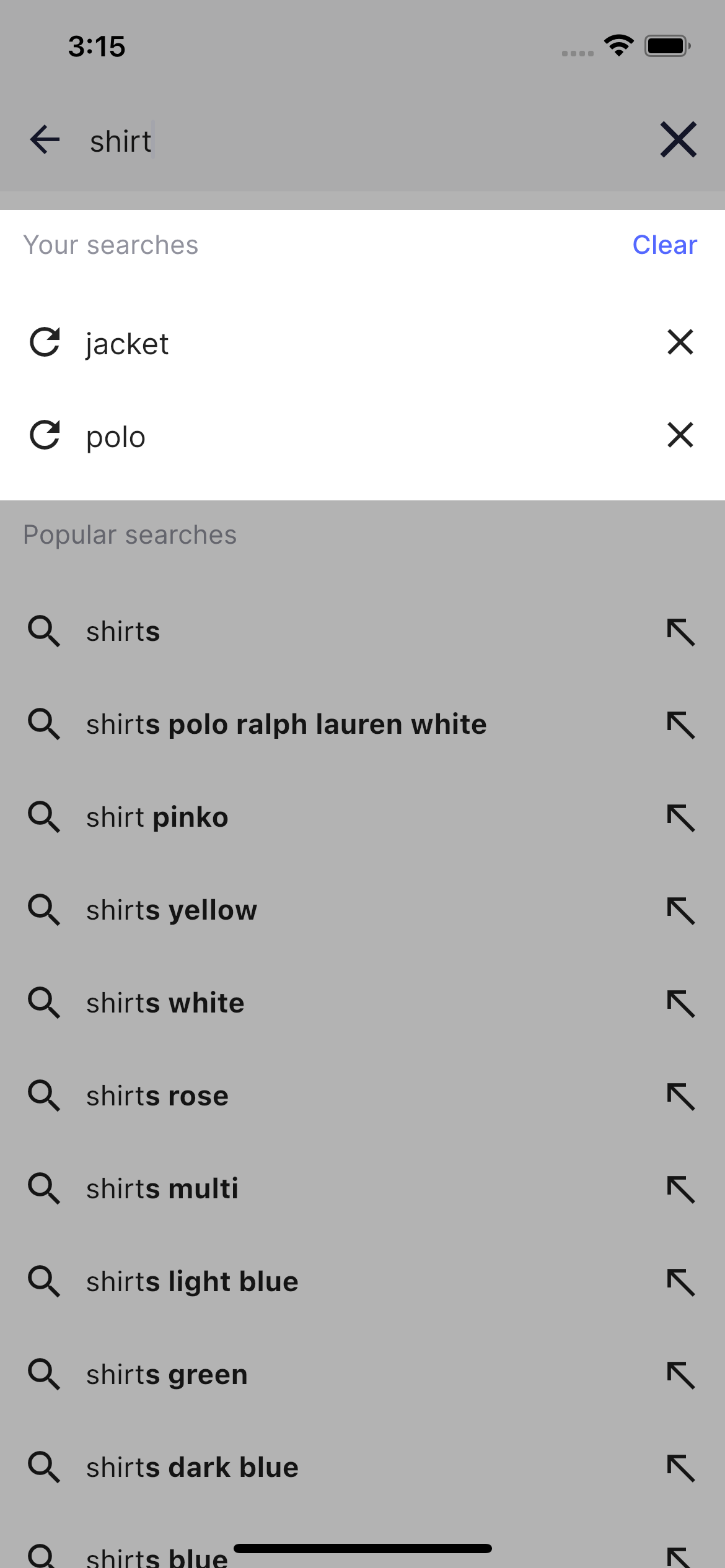The width and height of the screenshot is (725, 1568).
Task: Search for shirt pinko
Action: coord(157,817)
